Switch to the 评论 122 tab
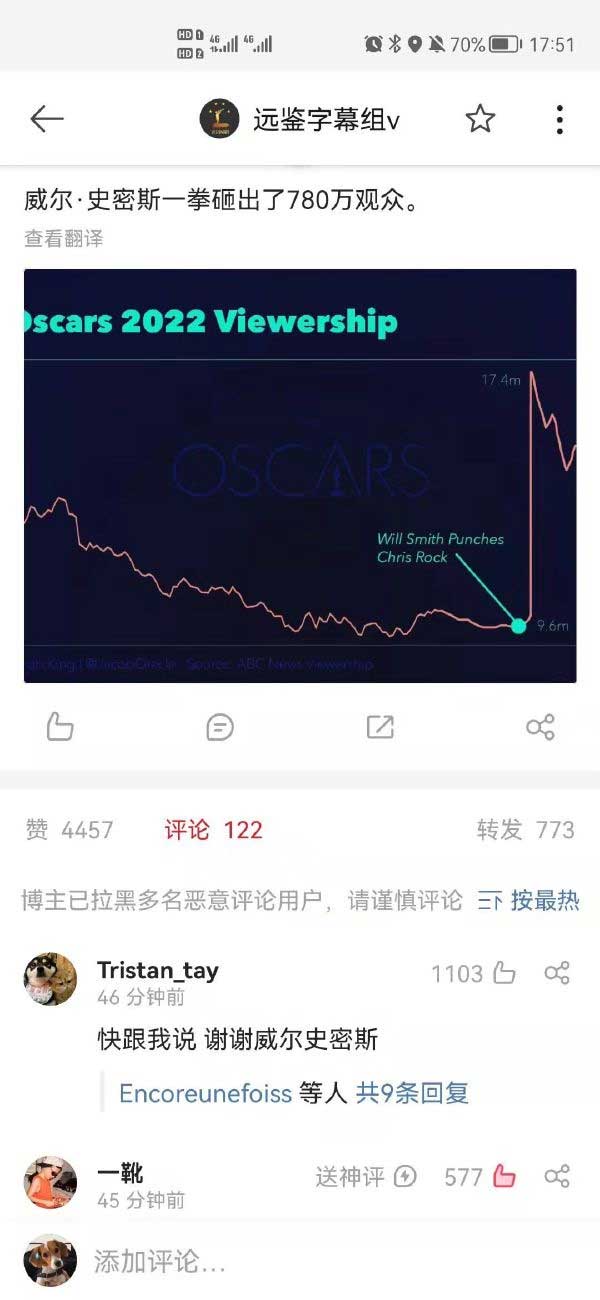600x1300 pixels. [213, 830]
